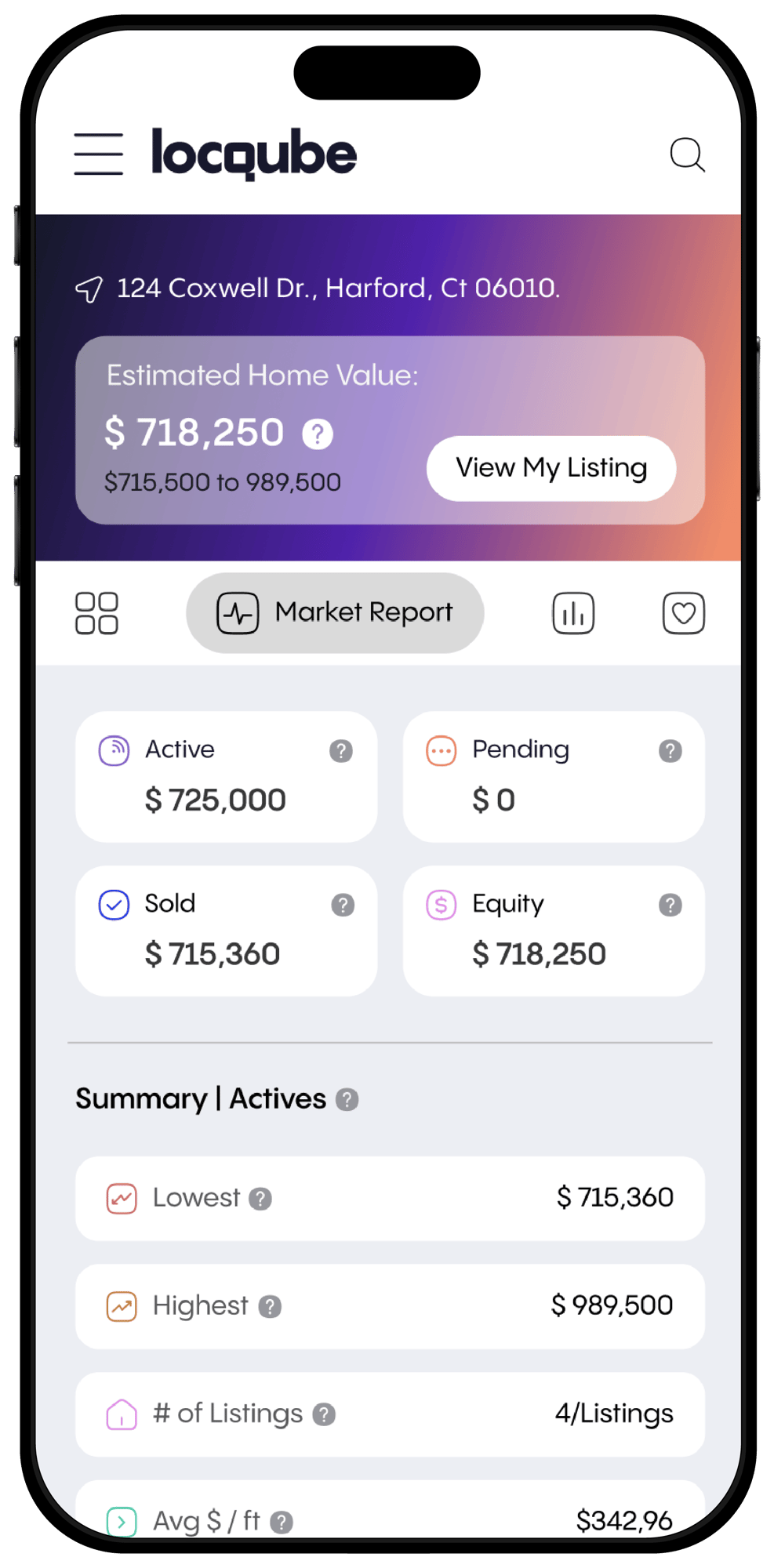Open the hamburger navigation menu
The image size is (774, 1568).
point(98,154)
